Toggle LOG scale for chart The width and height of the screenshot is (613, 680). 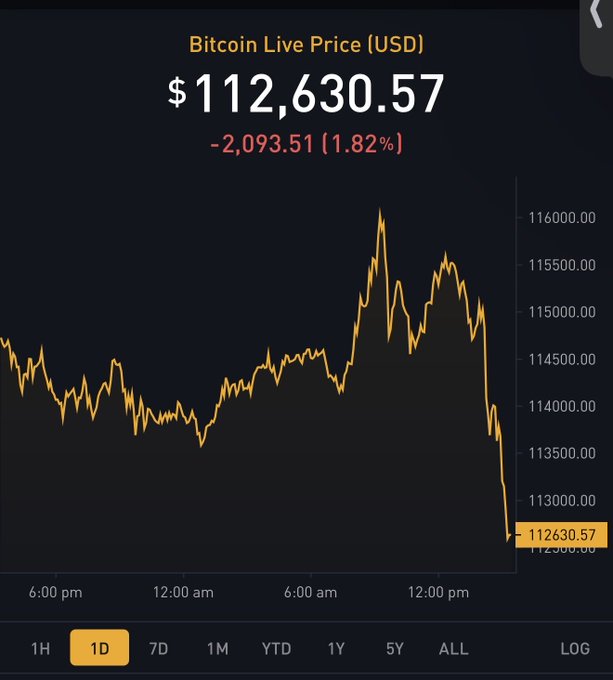pyautogui.click(x=574, y=648)
